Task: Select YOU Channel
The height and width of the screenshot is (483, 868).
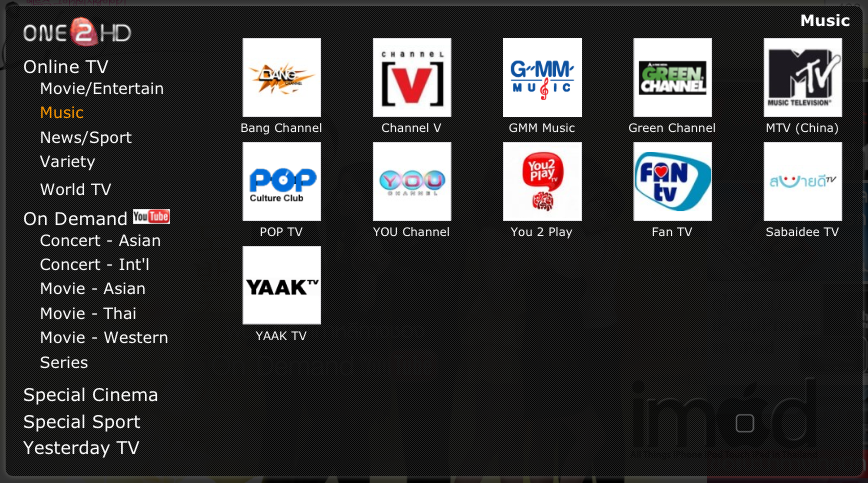Action: click(x=411, y=181)
